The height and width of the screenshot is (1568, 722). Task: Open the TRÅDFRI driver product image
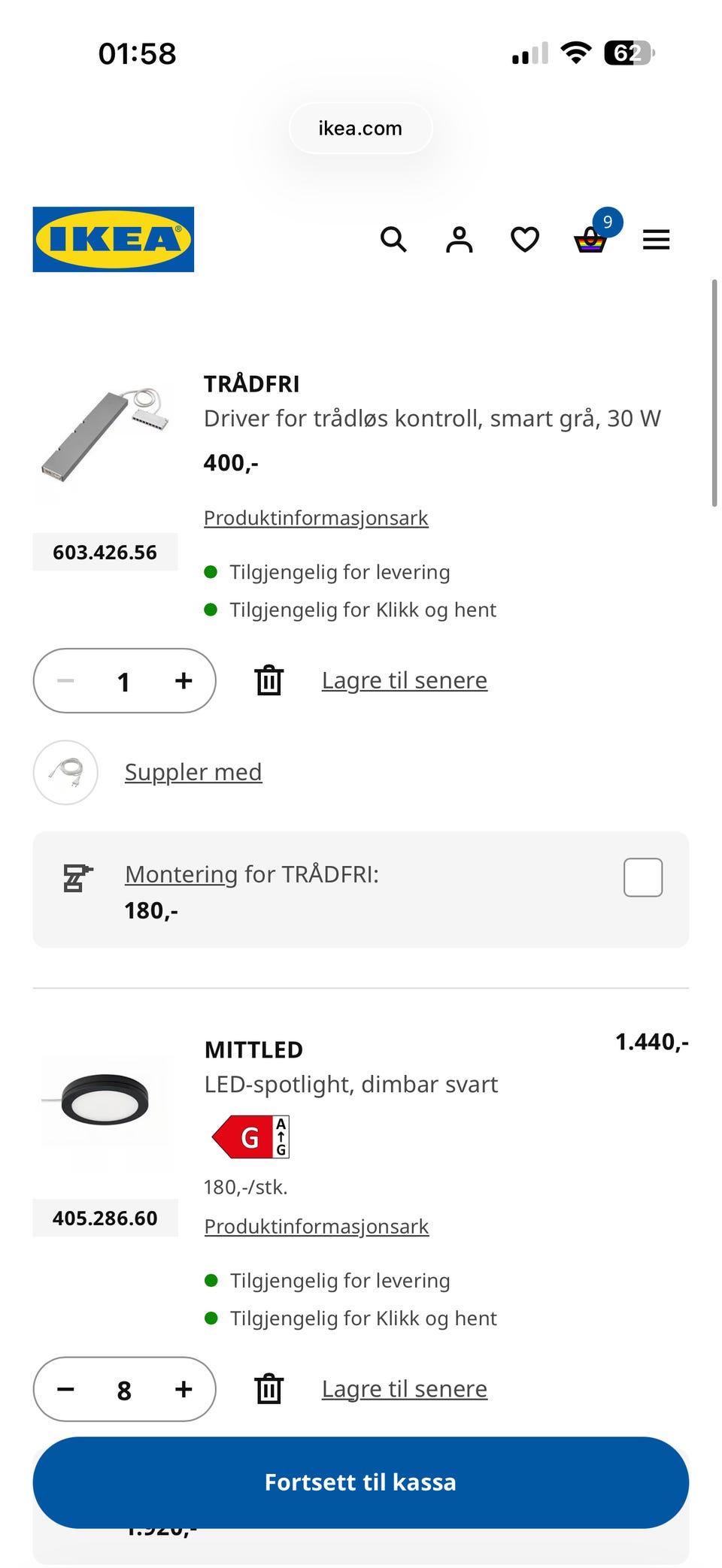(105, 435)
